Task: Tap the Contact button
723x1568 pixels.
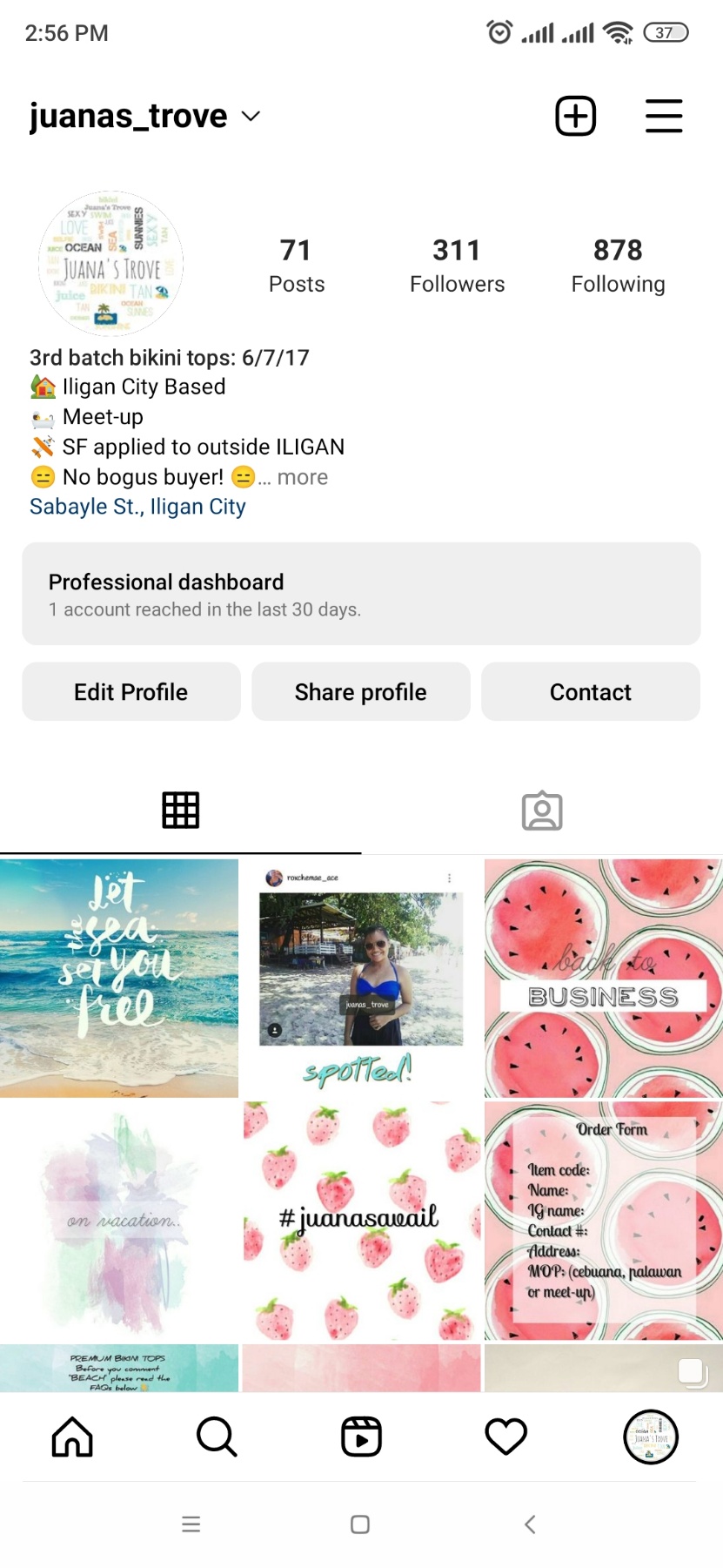Action: click(590, 692)
